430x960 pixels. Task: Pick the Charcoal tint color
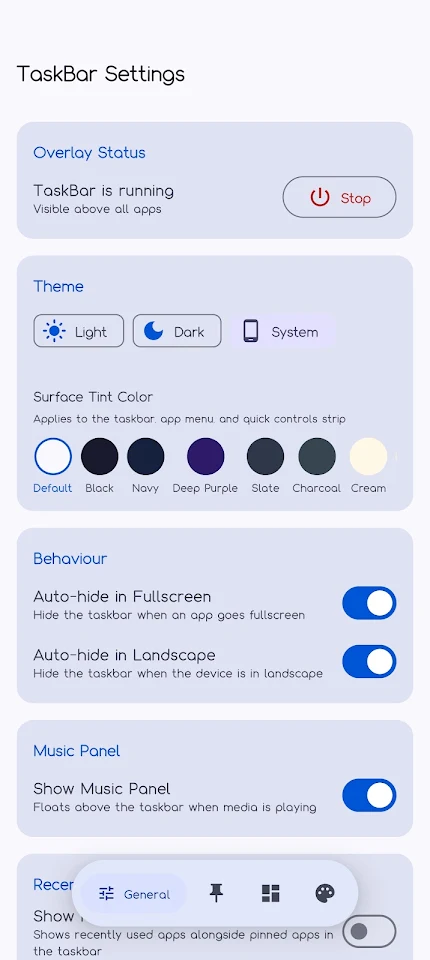(x=317, y=457)
